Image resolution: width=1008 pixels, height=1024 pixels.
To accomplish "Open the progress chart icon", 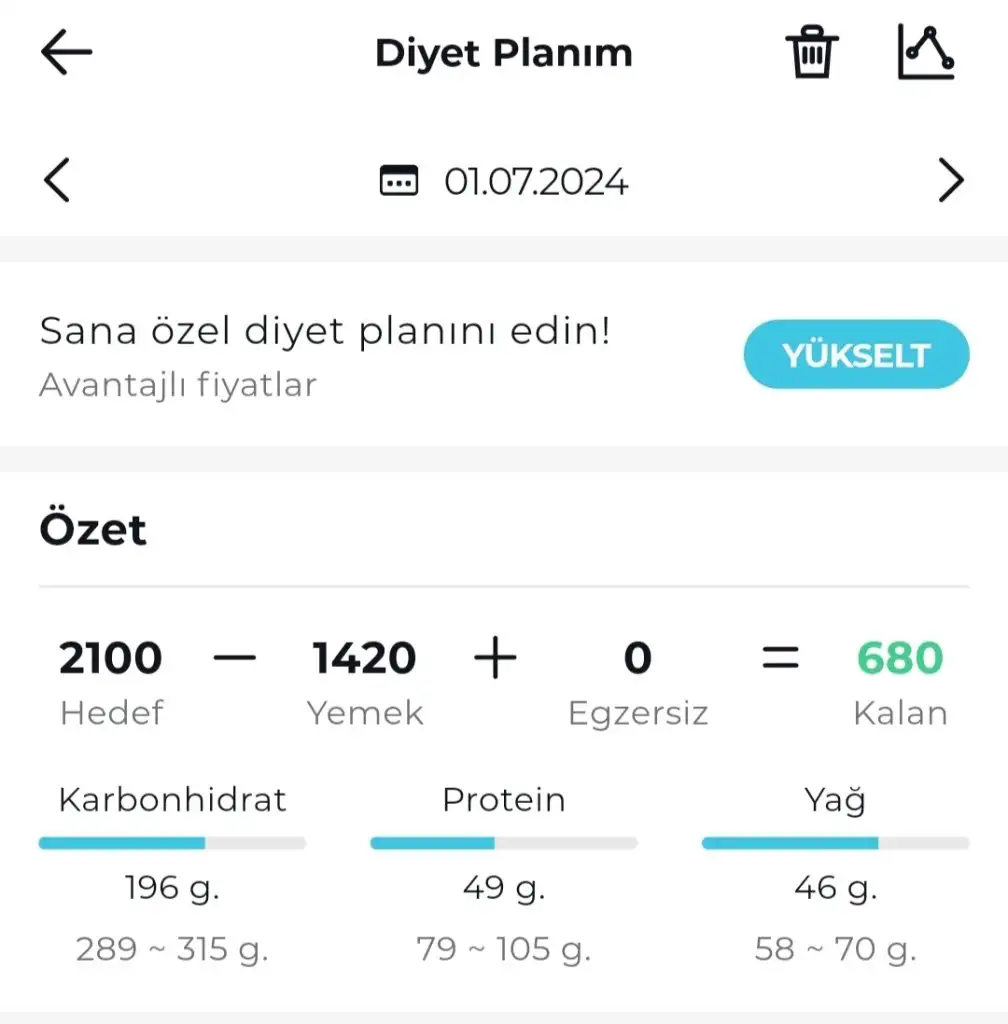I will point(926,51).
